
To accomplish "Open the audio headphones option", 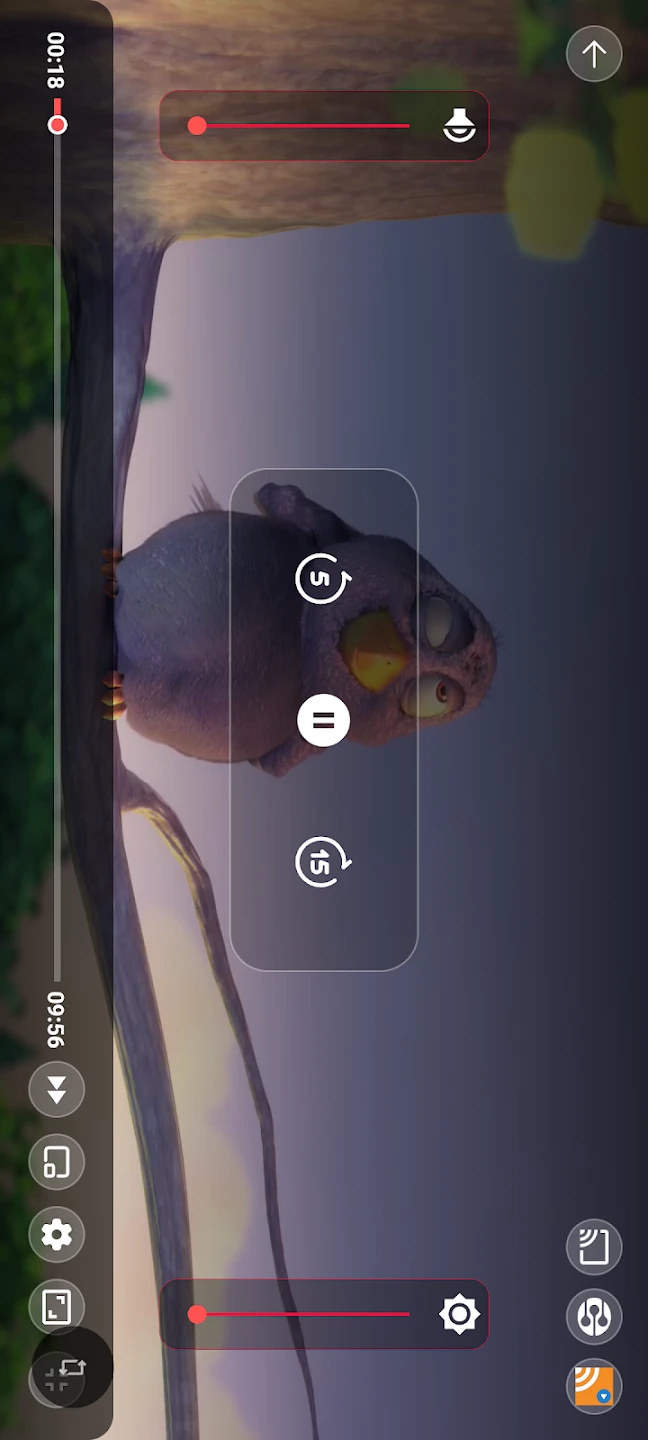I will point(594,1317).
